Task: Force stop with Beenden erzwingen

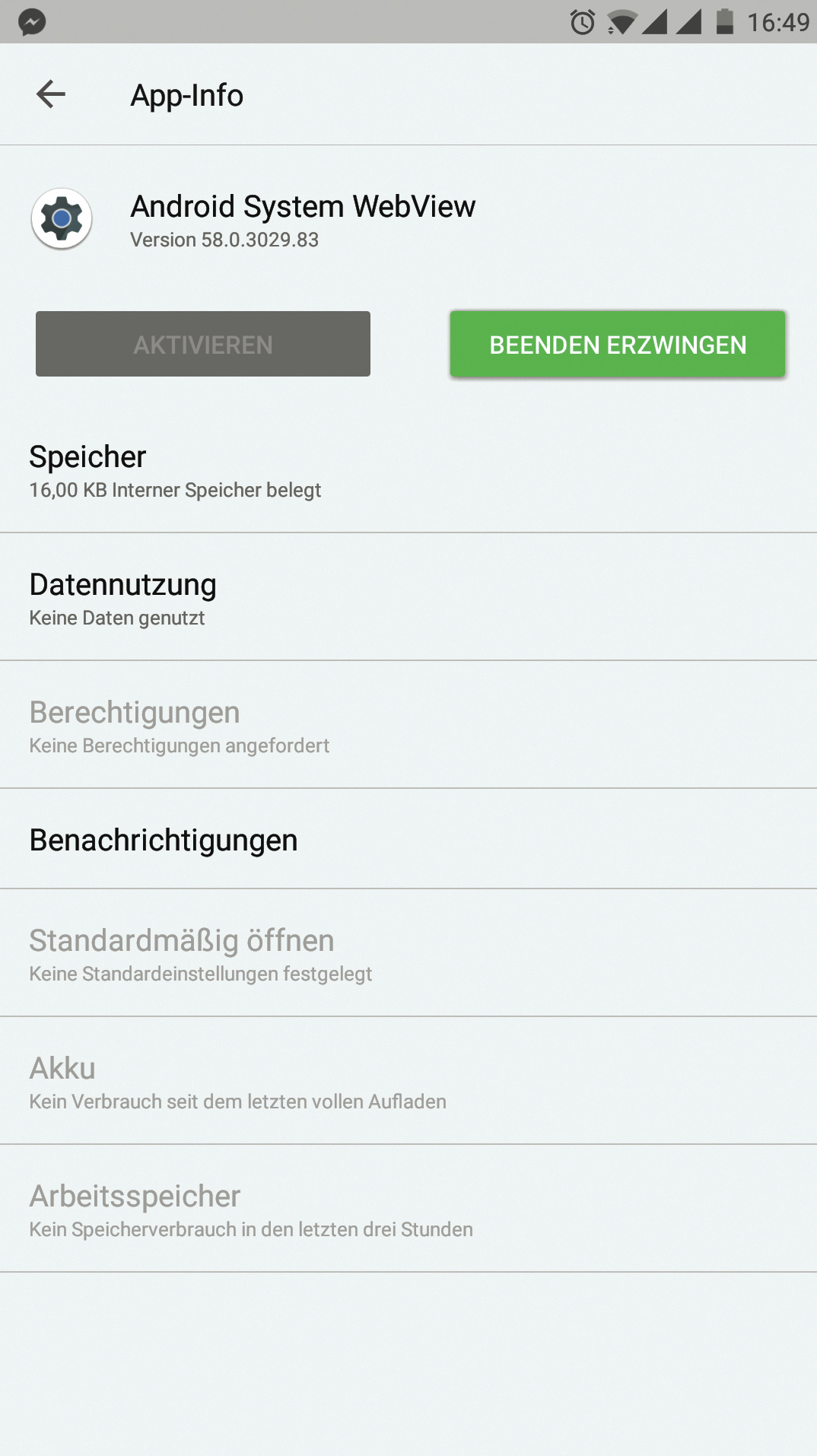Action: click(x=617, y=344)
